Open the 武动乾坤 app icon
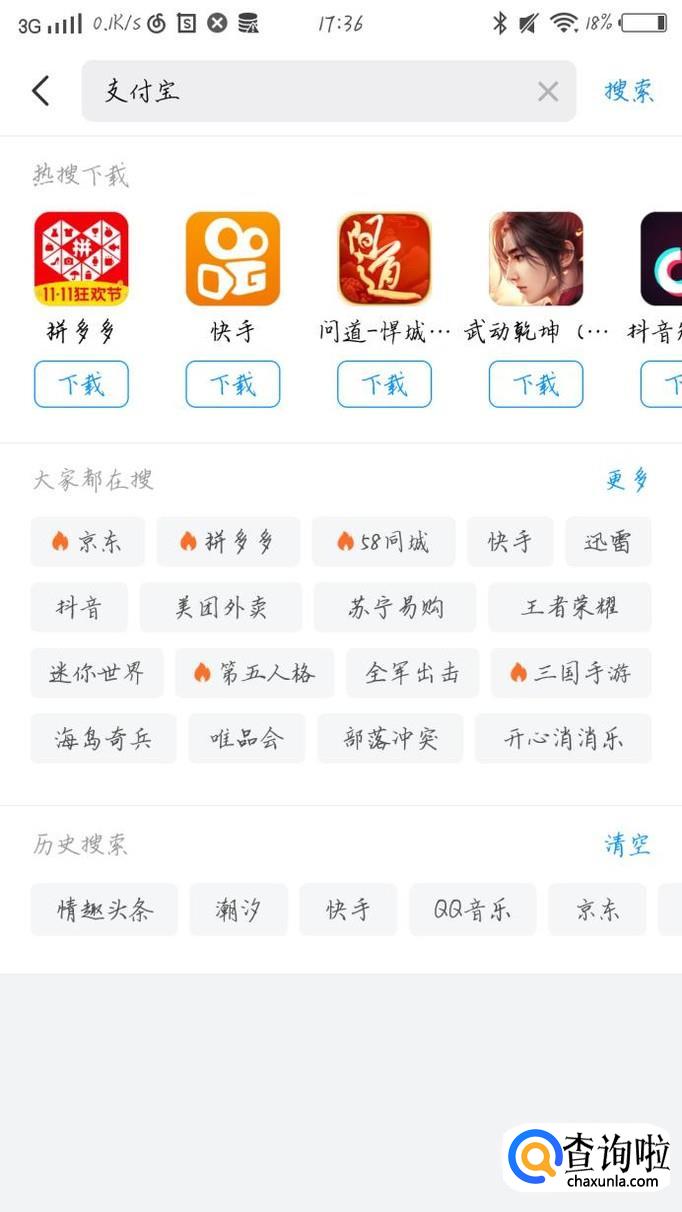682x1212 pixels. pyautogui.click(x=536, y=259)
